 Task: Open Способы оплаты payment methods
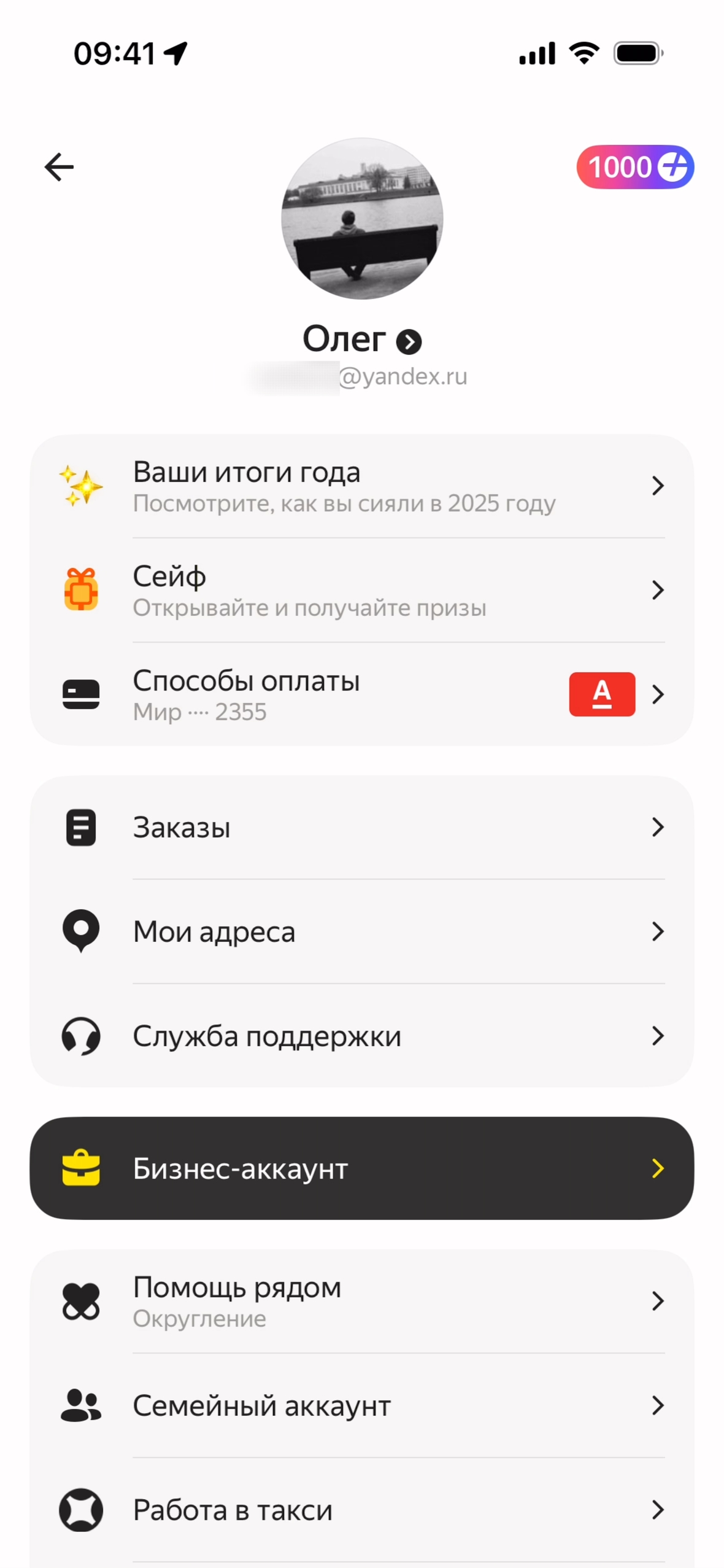tap(362, 695)
